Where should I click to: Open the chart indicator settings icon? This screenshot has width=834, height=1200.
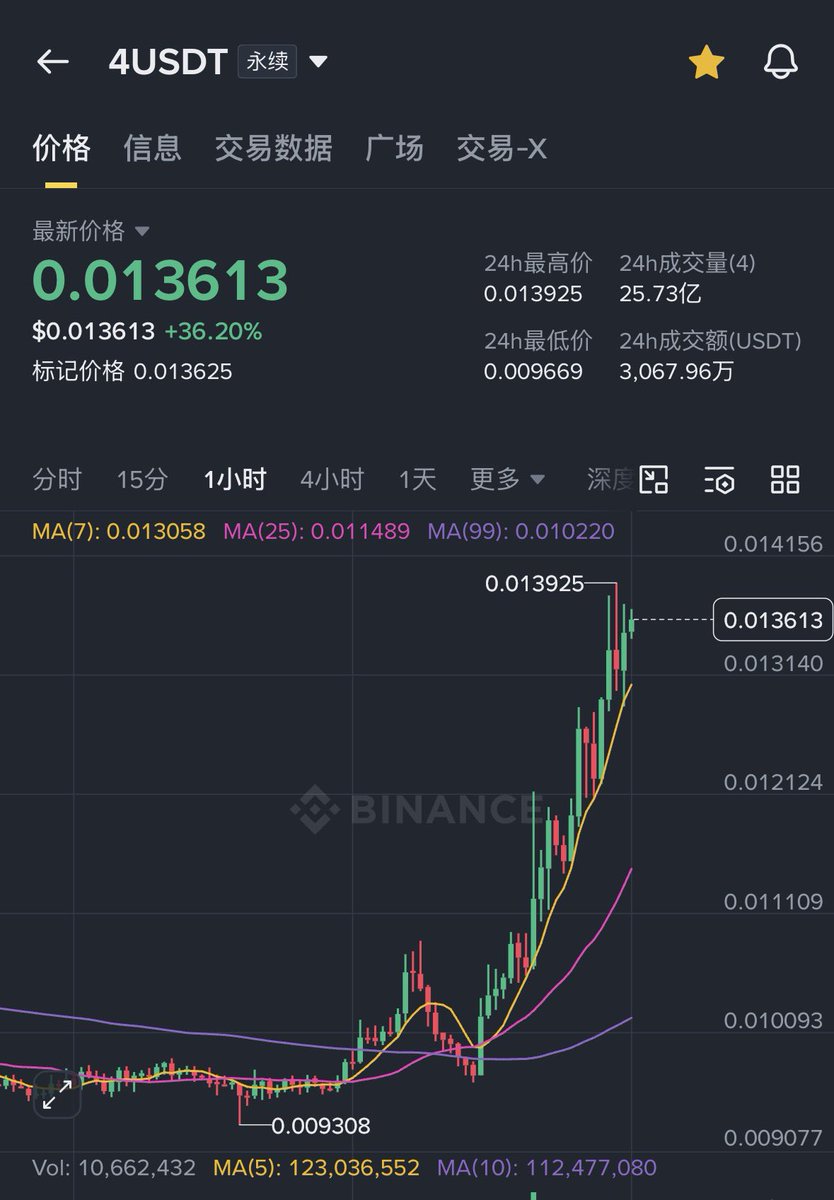point(719,479)
